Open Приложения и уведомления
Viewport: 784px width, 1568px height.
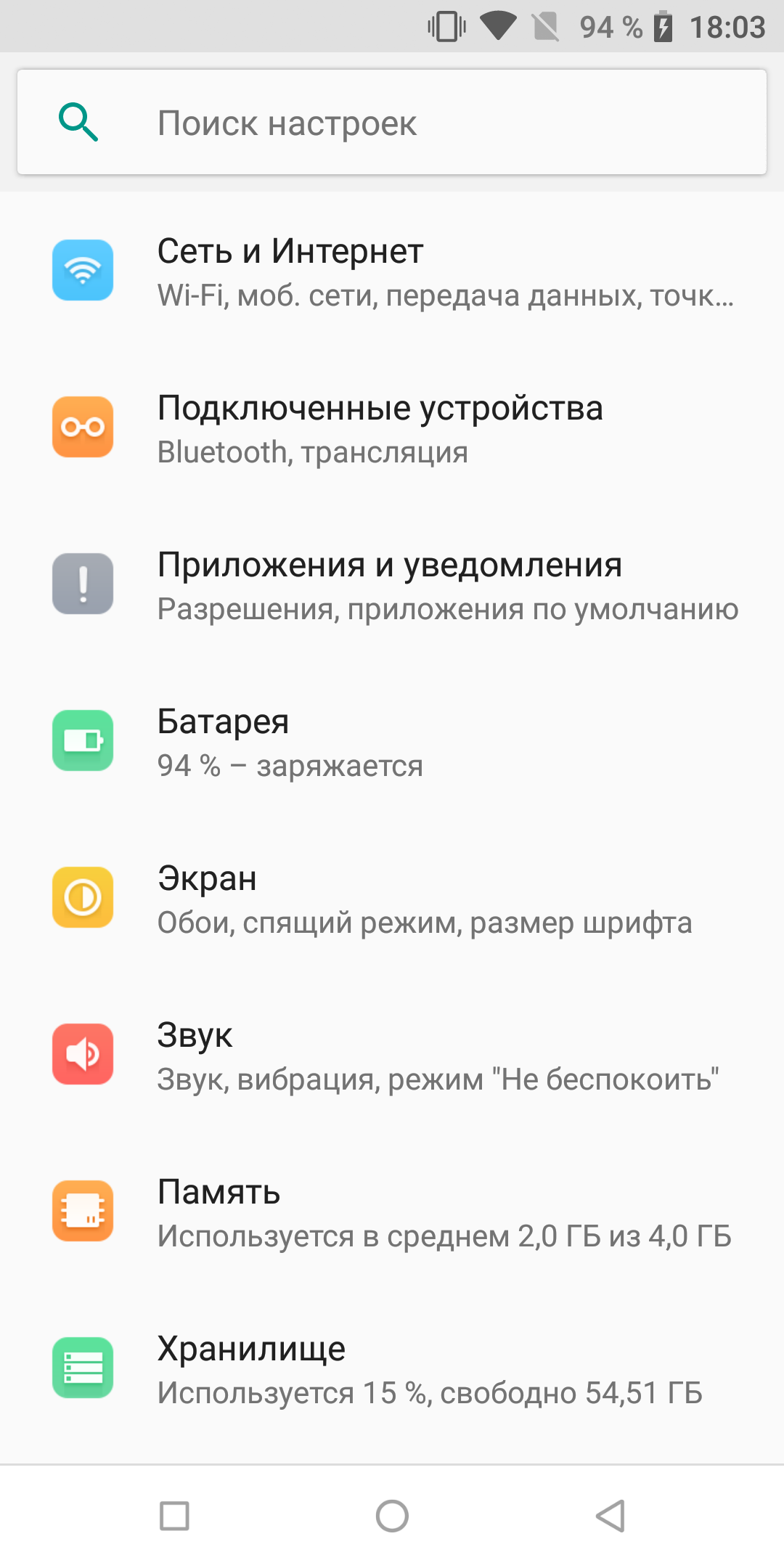(x=392, y=584)
